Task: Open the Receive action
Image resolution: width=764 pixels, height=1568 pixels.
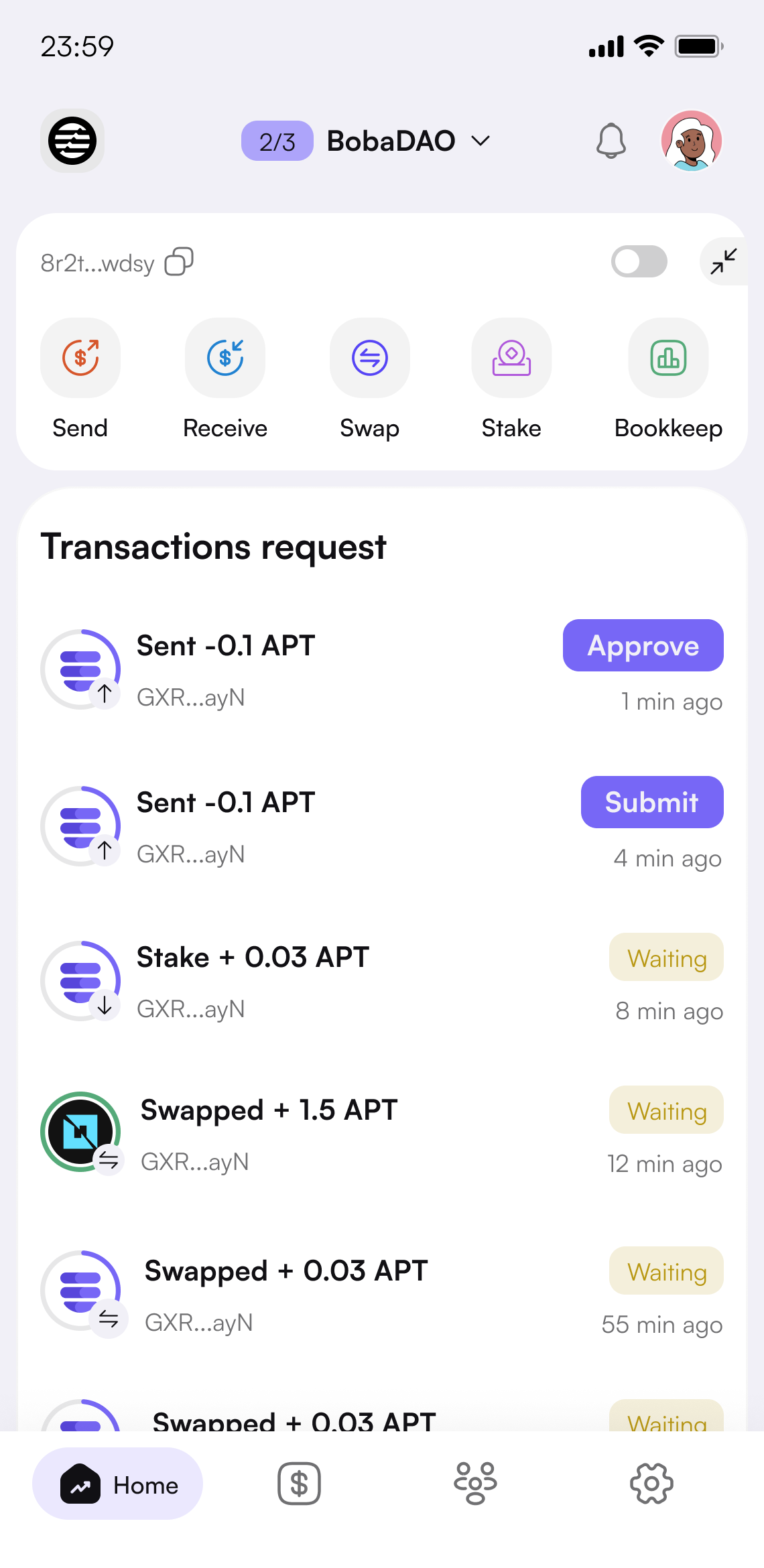Action: point(225,358)
